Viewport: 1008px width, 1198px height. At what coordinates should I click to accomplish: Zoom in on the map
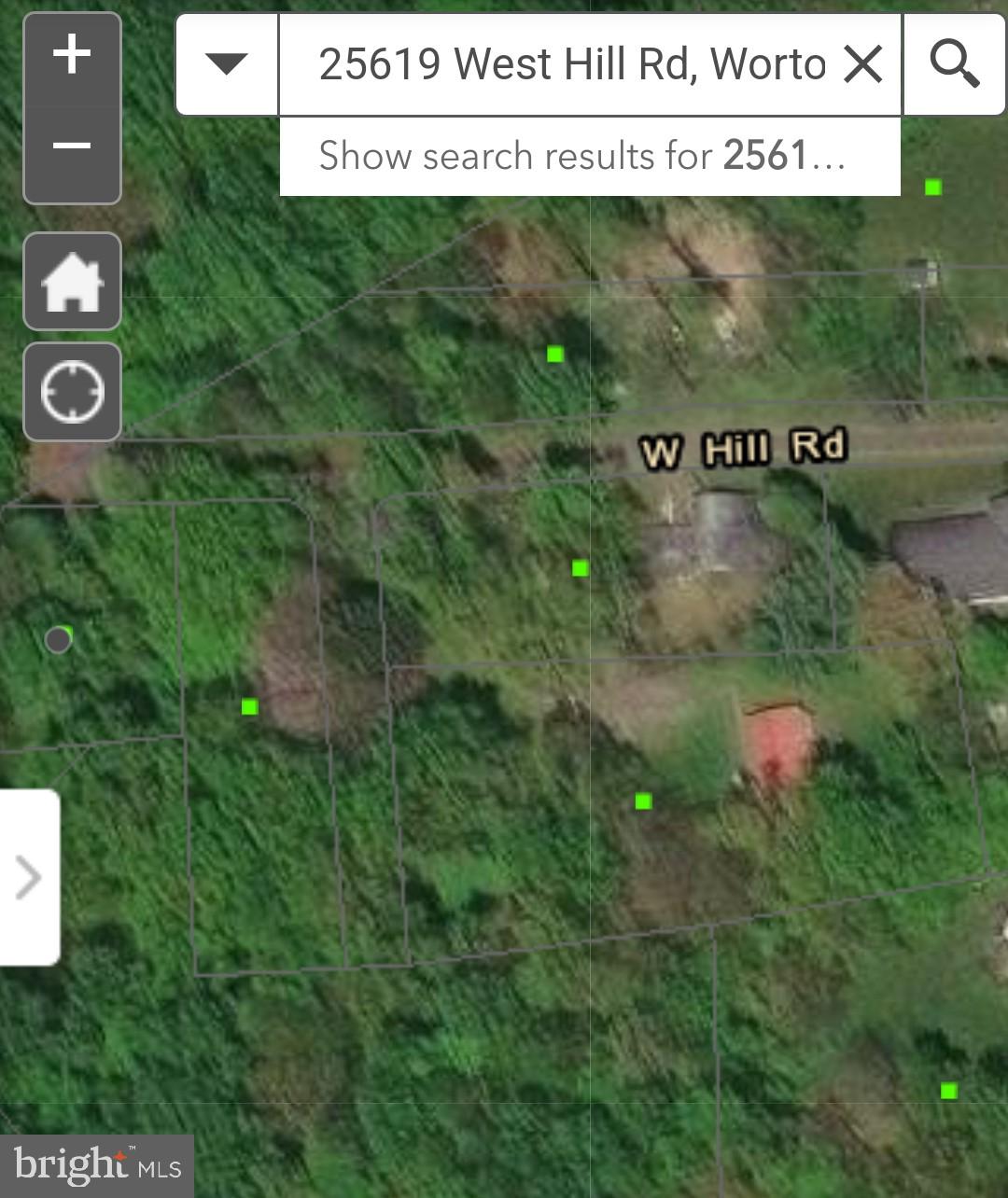pos(72,56)
